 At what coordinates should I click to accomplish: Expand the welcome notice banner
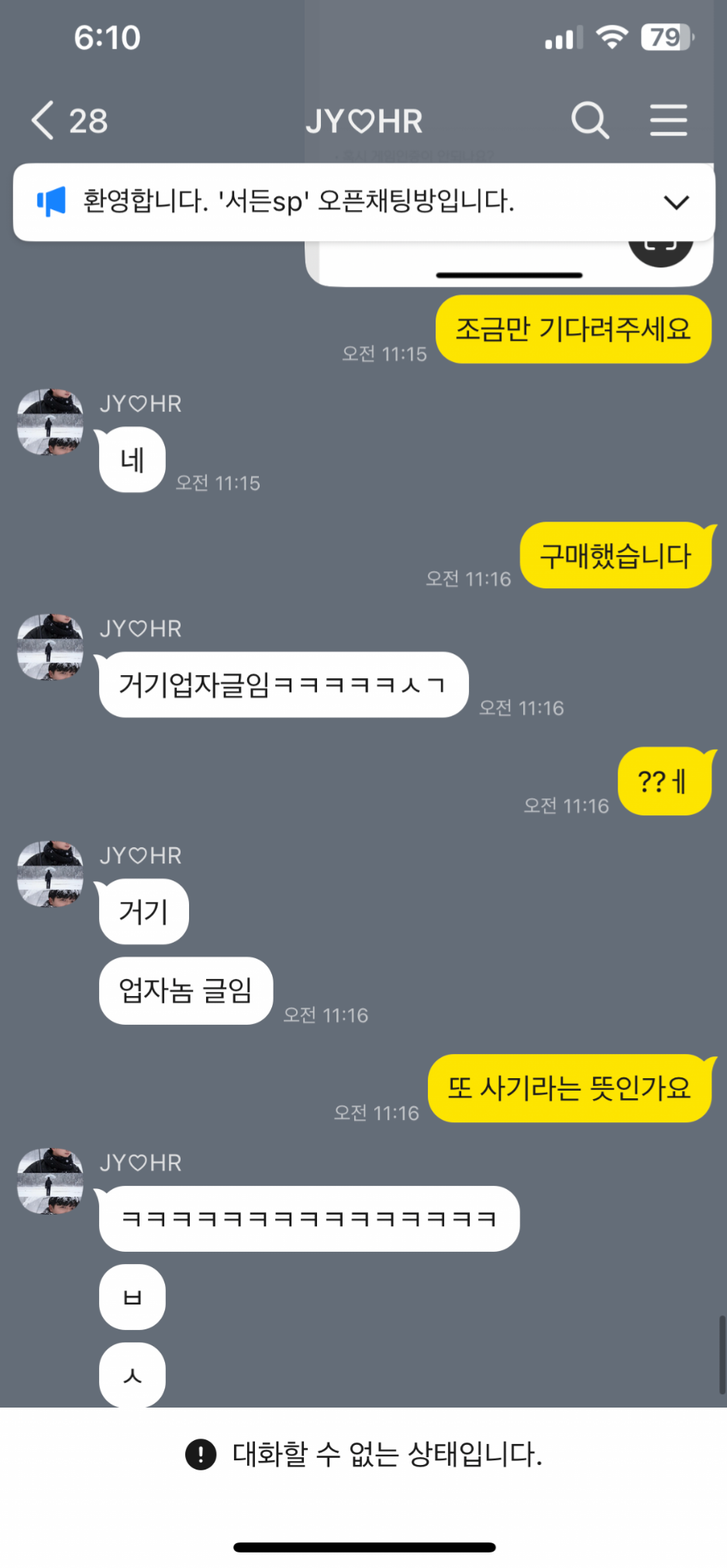(x=676, y=203)
